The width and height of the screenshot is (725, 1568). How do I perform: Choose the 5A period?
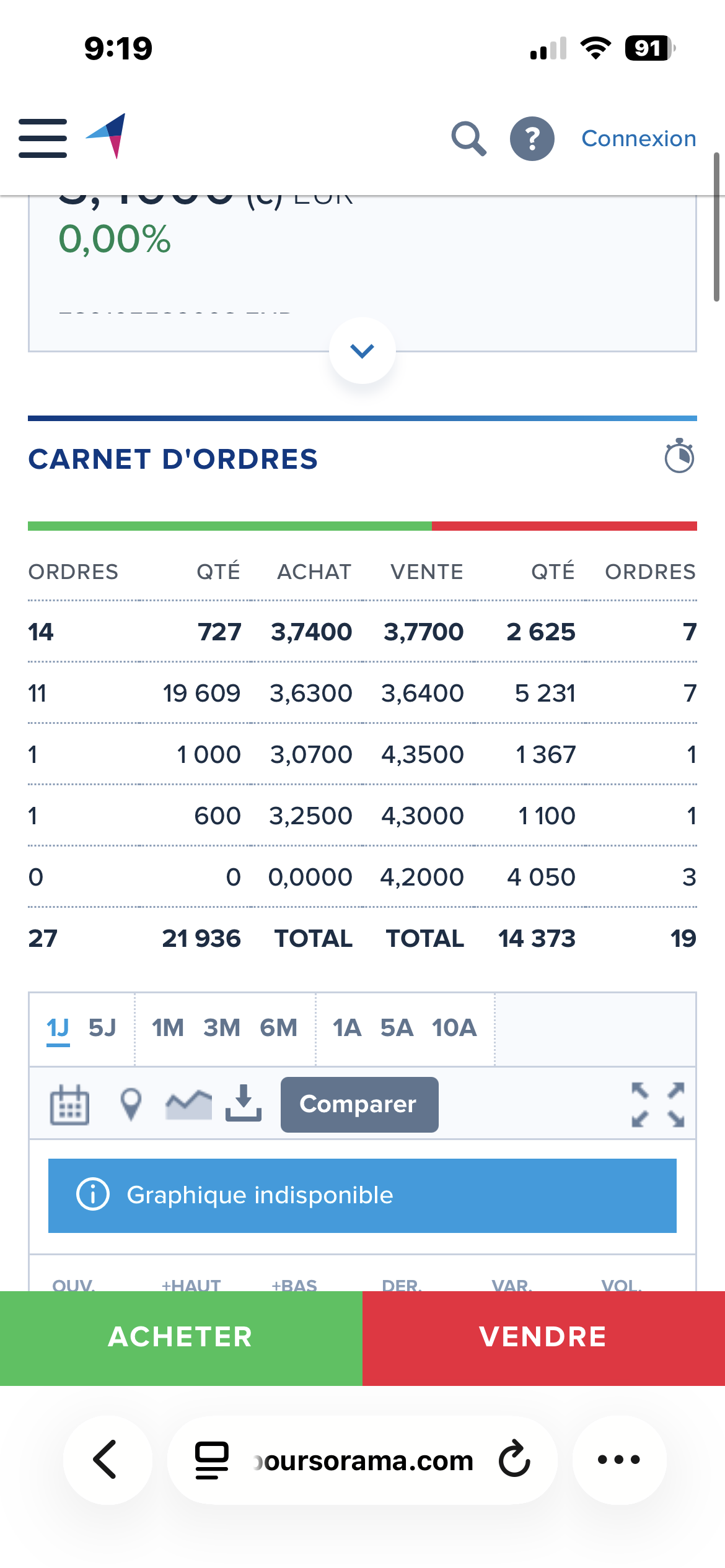(x=397, y=1029)
